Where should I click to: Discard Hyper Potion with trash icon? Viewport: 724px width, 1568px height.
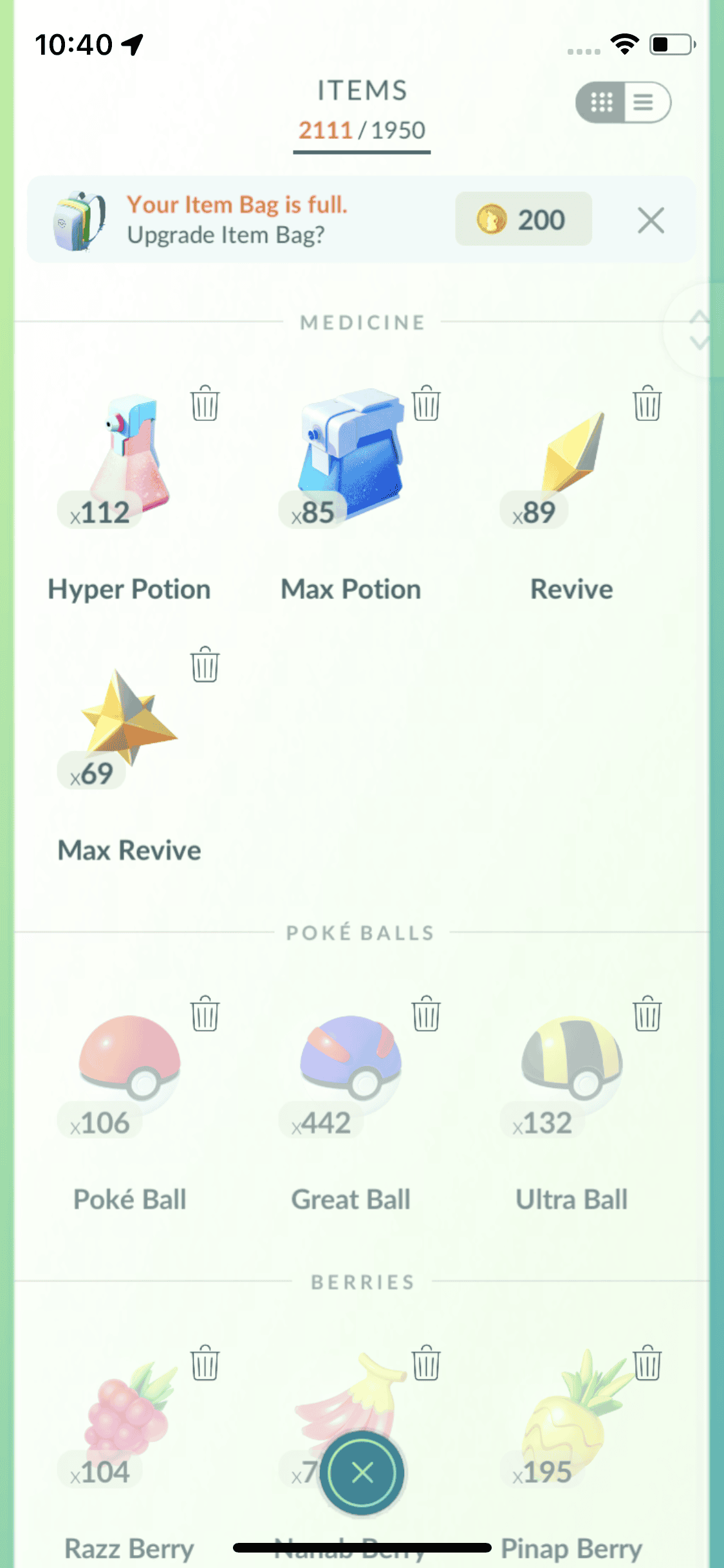pyautogui.click(x=205, y=404)
